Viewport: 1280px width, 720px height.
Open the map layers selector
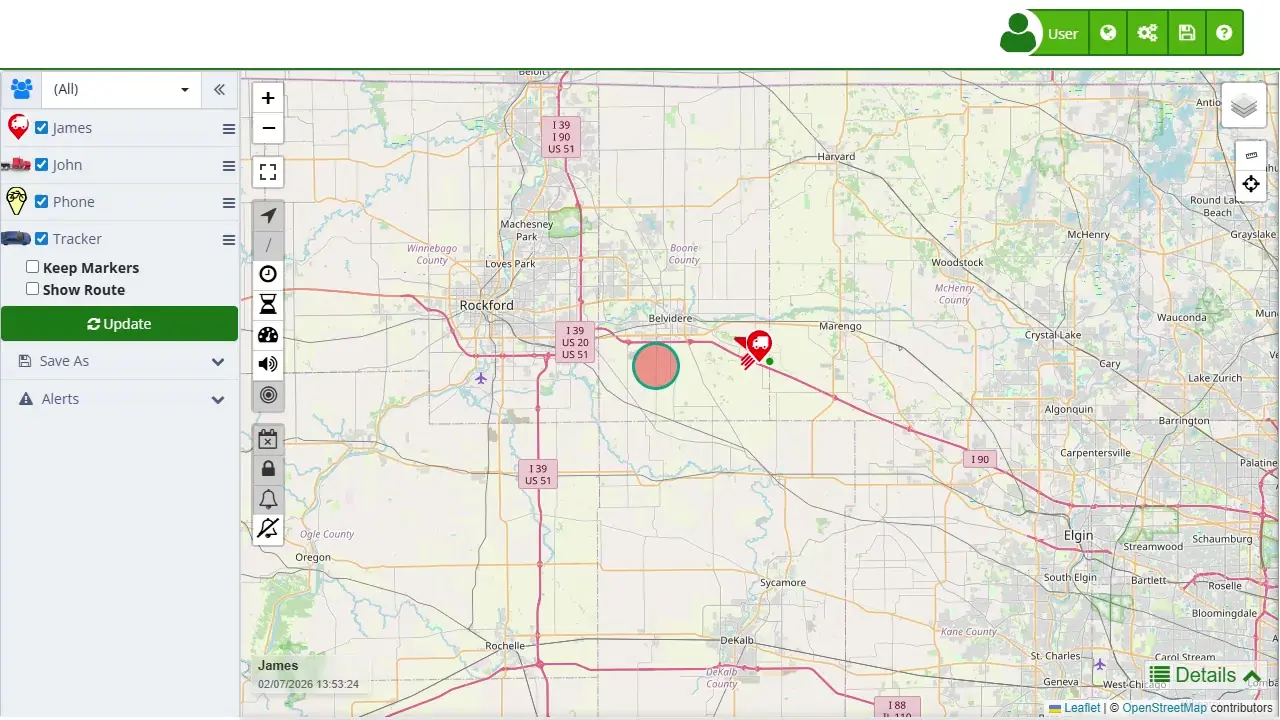pos(1243,105)
